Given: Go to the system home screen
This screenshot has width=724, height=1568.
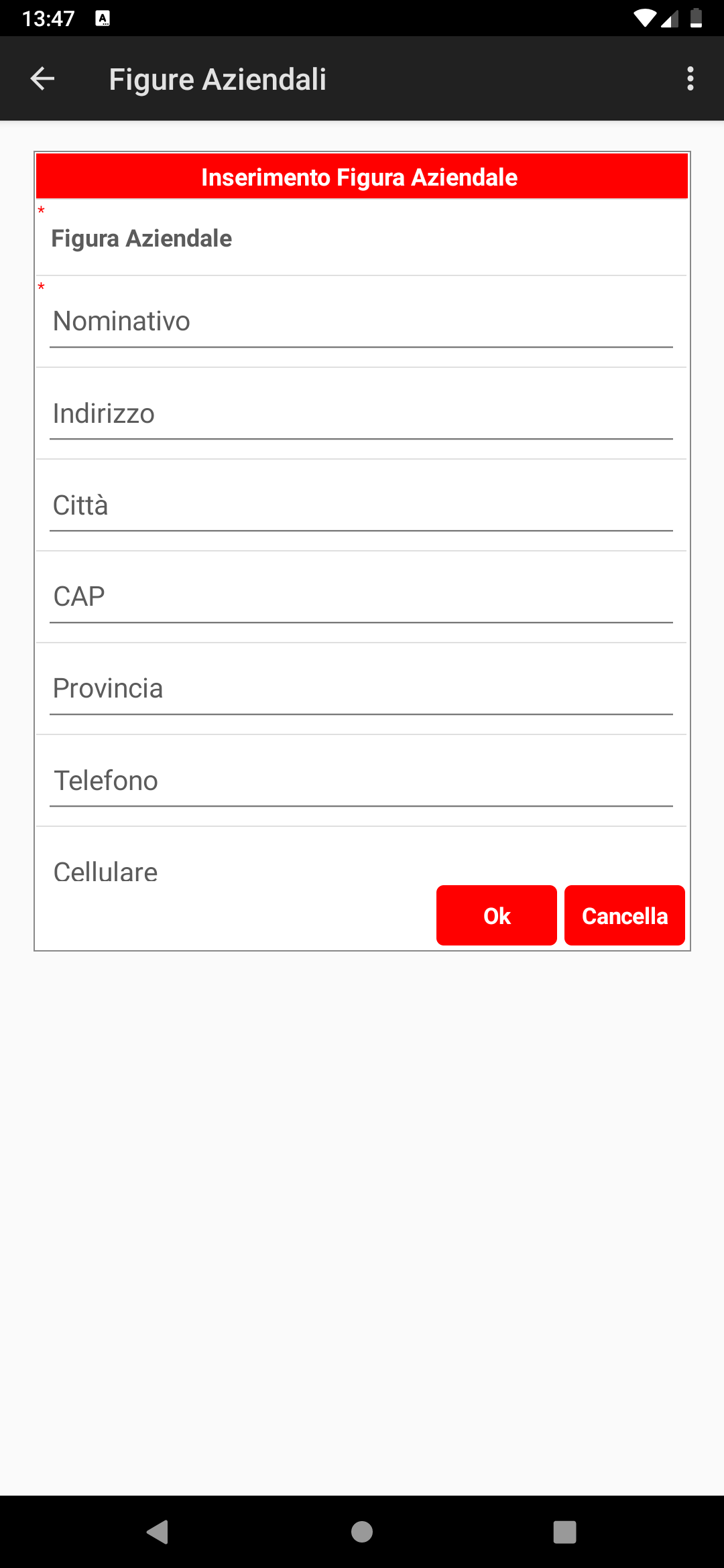Looking at the screenshot, I should [x=362, y=1532].
